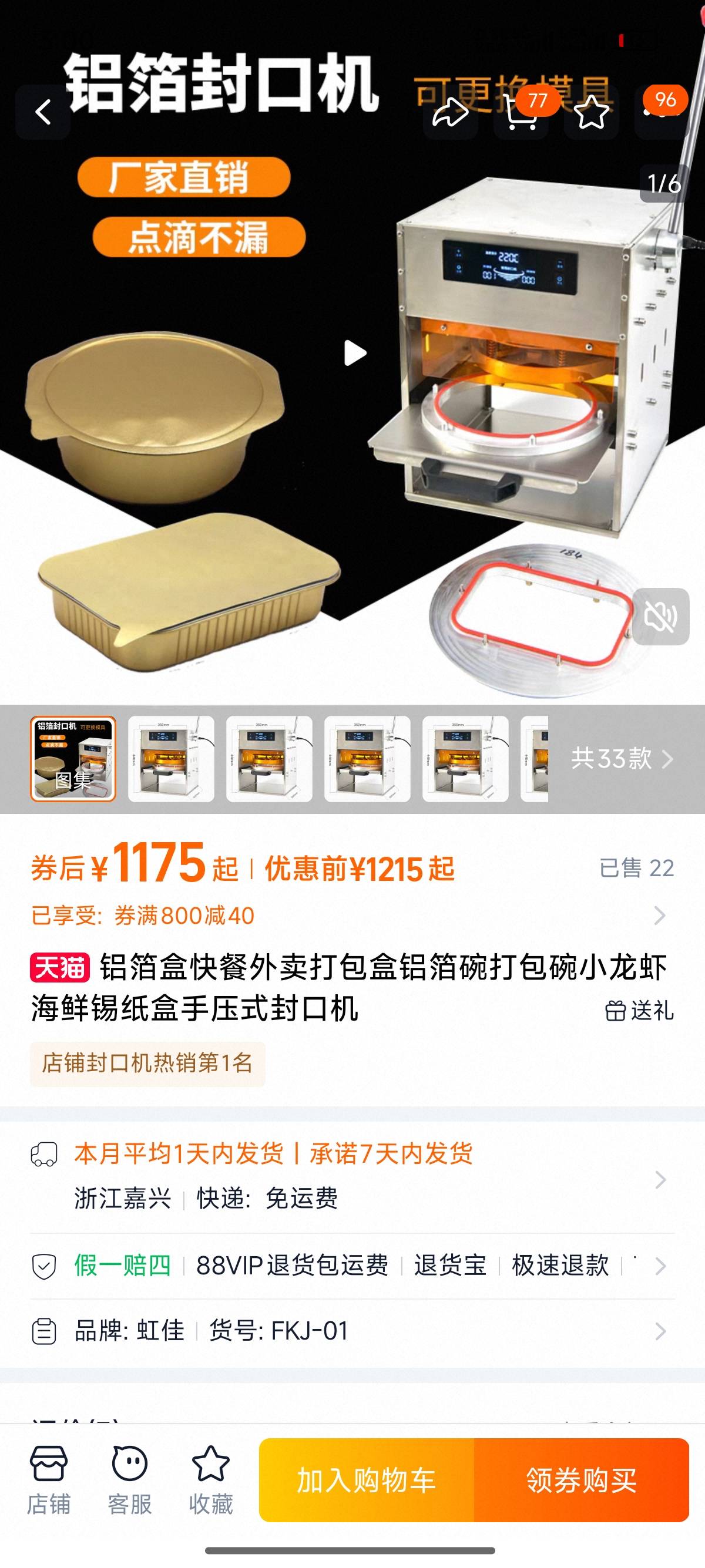The height and width of the screenshot is (1568, 705).
Task: Open the shopping cart
Action: point(521,113)
